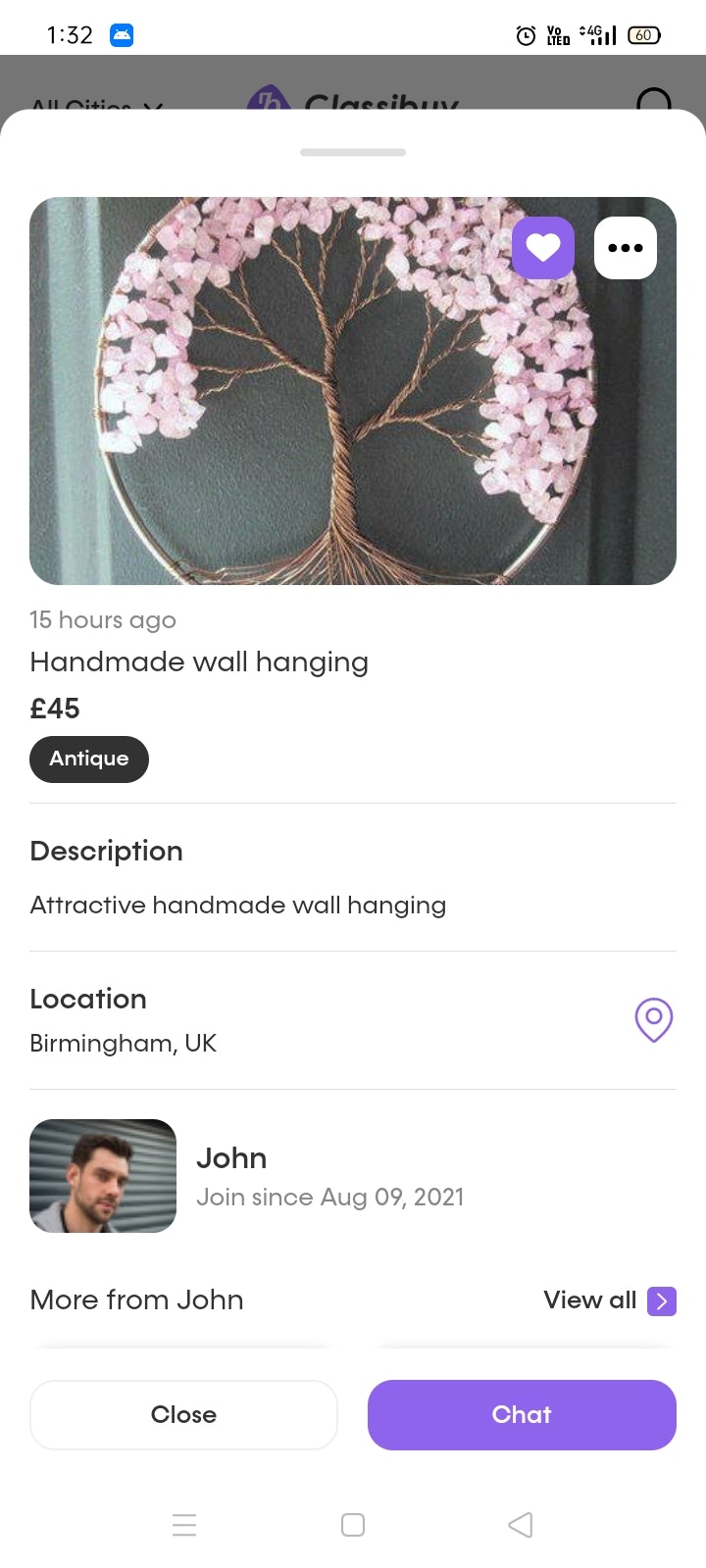
Task: Tap the location pin icon for Birmingham
Action: (x=653, y=1019)
